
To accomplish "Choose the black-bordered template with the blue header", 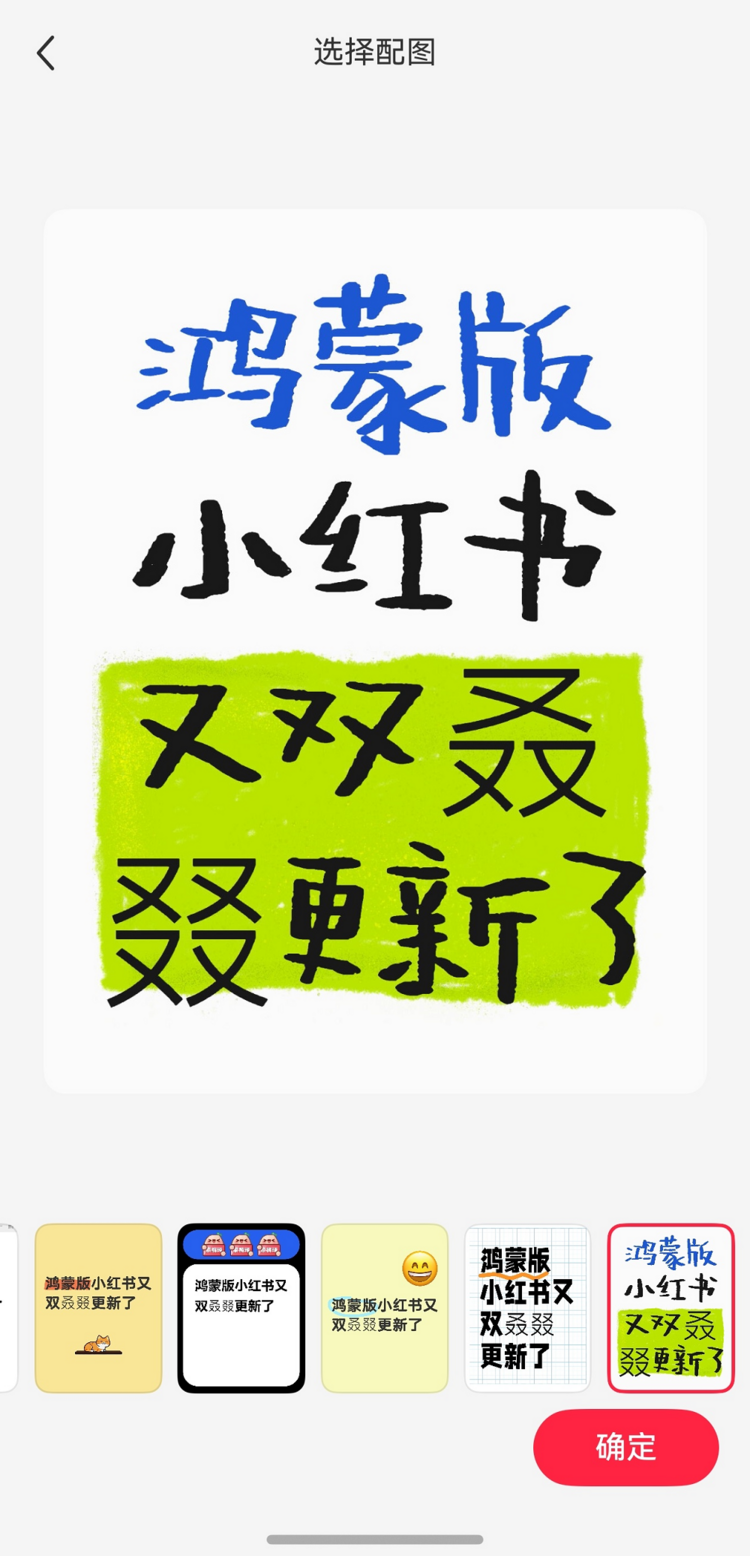I will click(241, 1308).
